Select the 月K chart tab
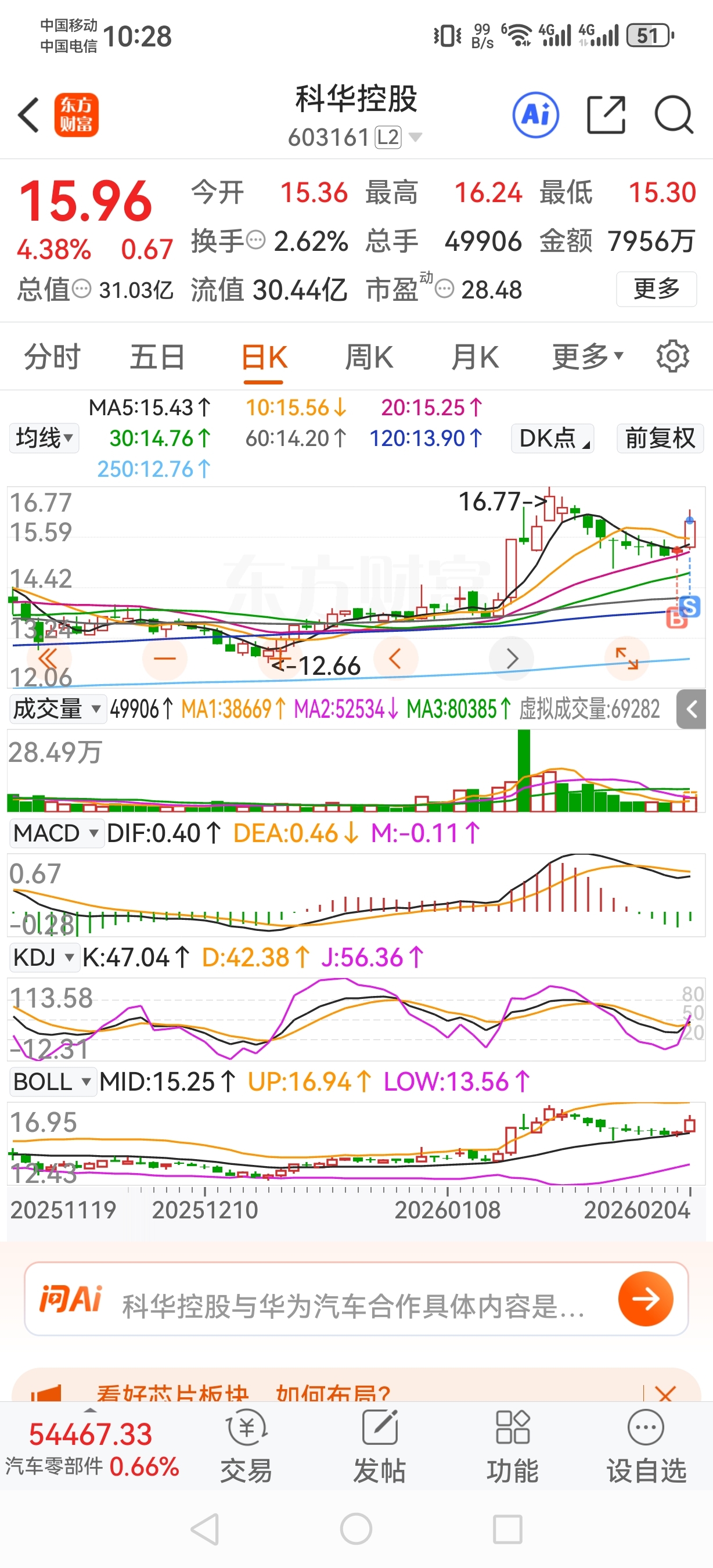Screen dimensions: 713x1568 (474, 357)
